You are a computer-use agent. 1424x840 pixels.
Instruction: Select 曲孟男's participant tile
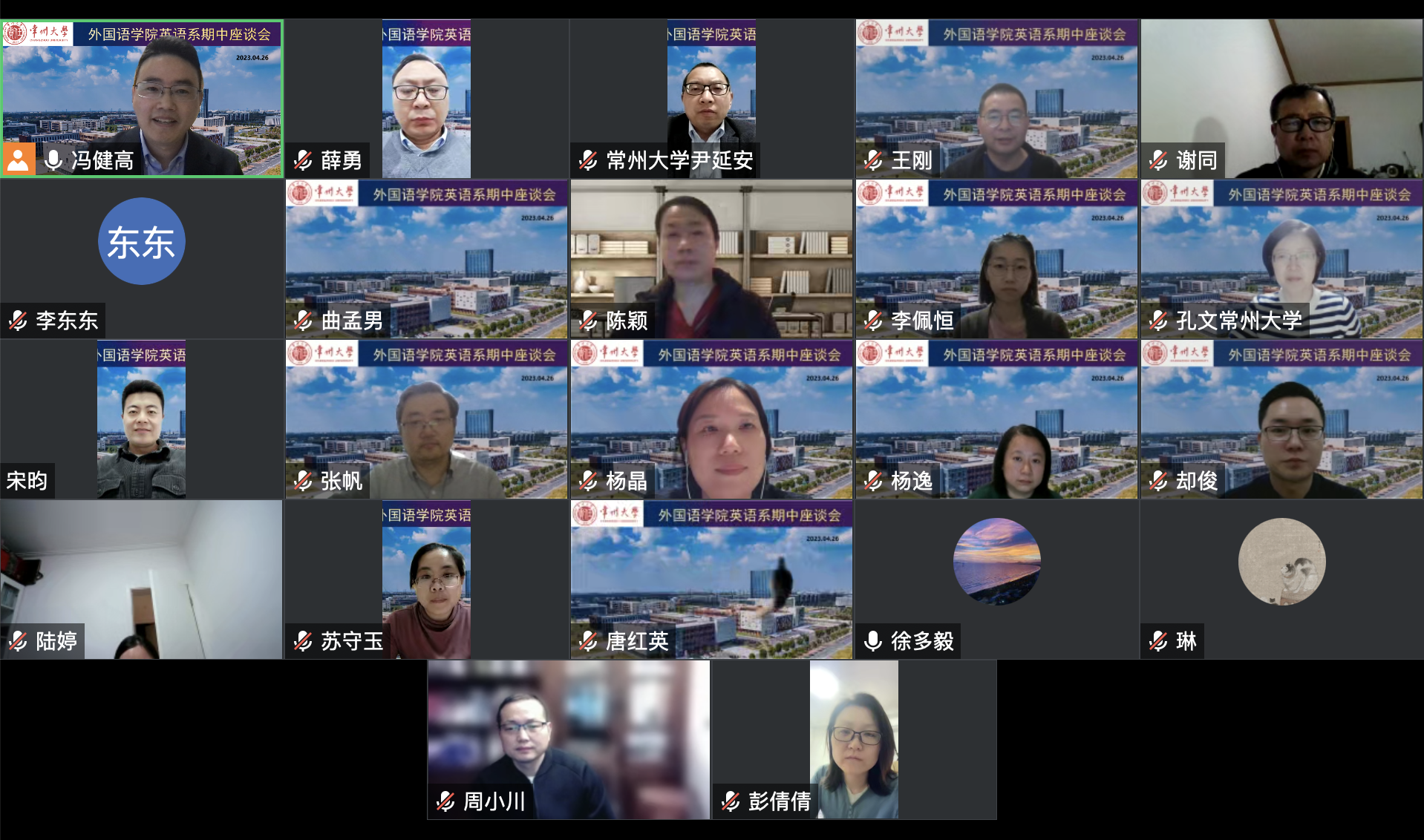click(x=426, y=258)
